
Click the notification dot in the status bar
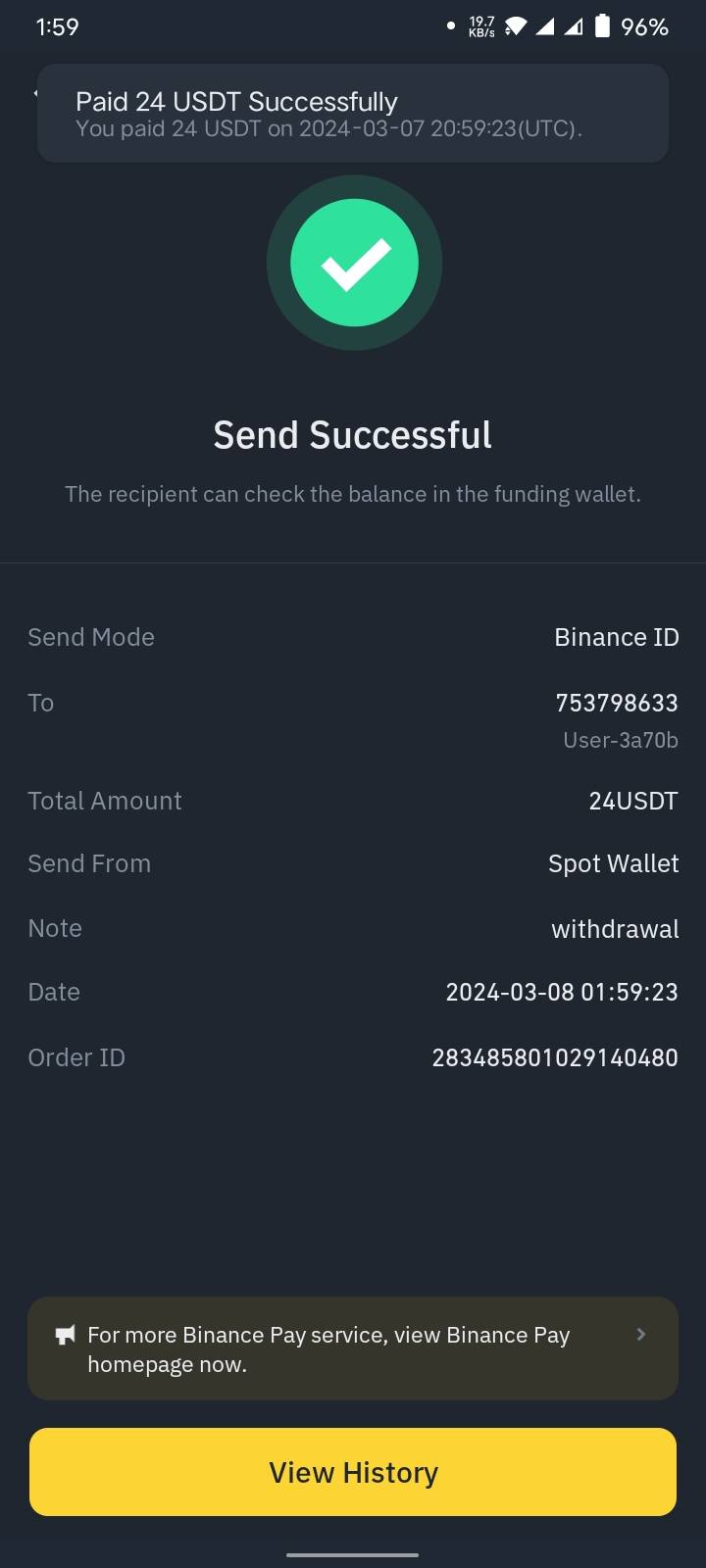coord(450,26)
